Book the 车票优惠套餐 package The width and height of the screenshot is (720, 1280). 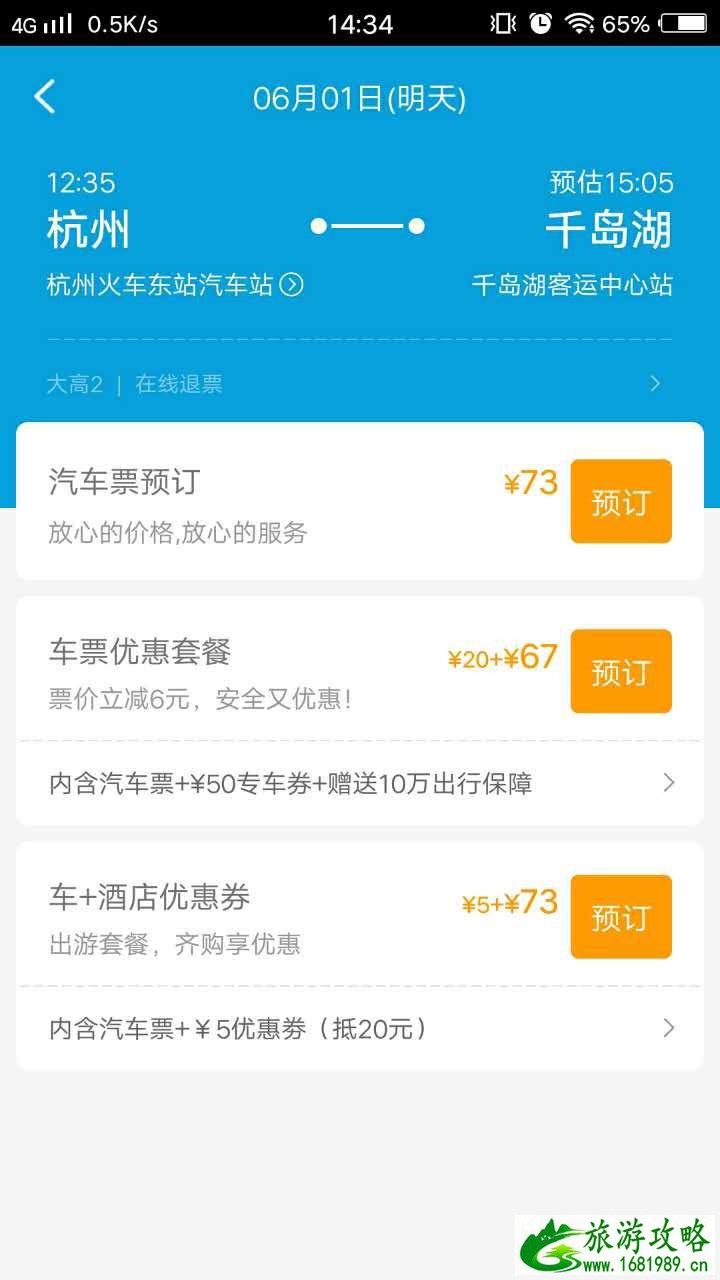(x=620, y=672)
